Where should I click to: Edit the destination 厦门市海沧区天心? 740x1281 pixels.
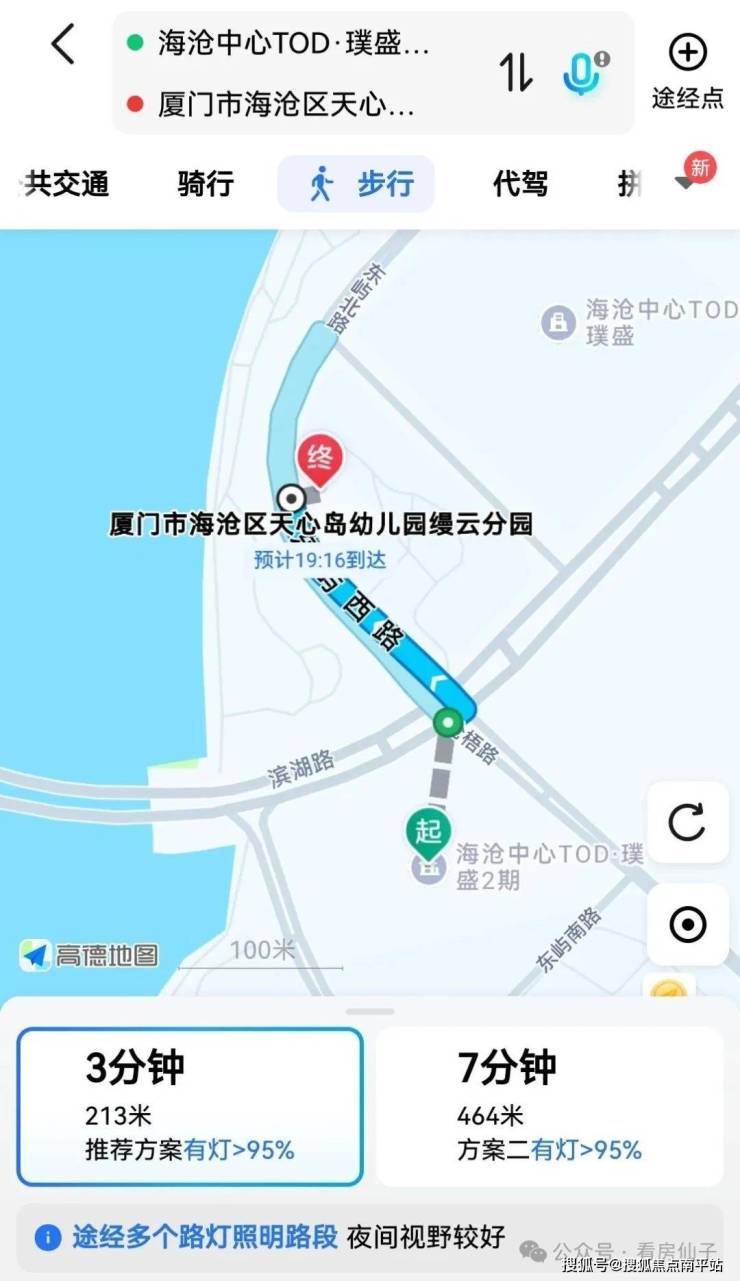285,105
